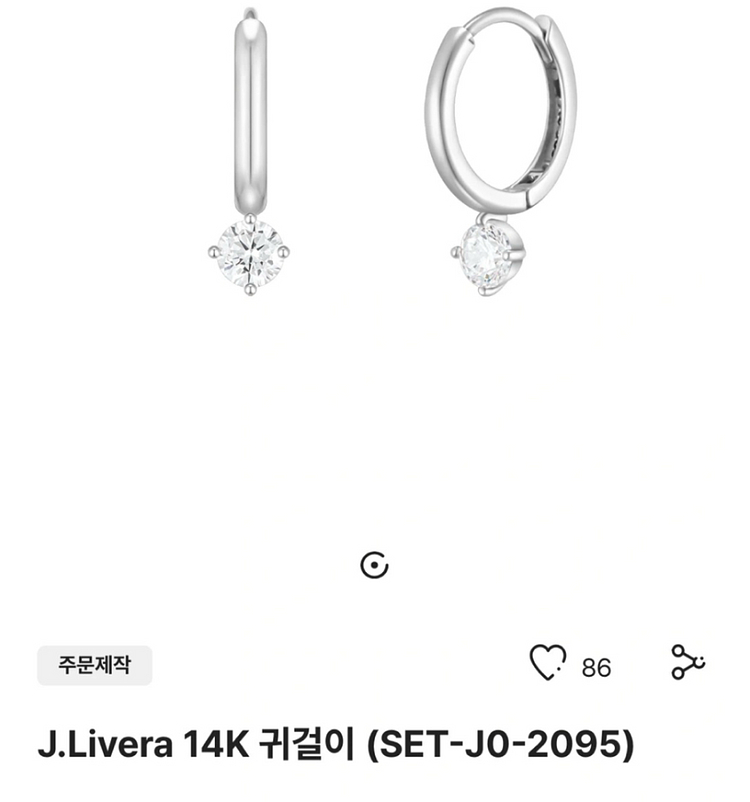The width and height of the screenshot is (750, 802).
Task: Share this product
Action: [x=688, y=662]
